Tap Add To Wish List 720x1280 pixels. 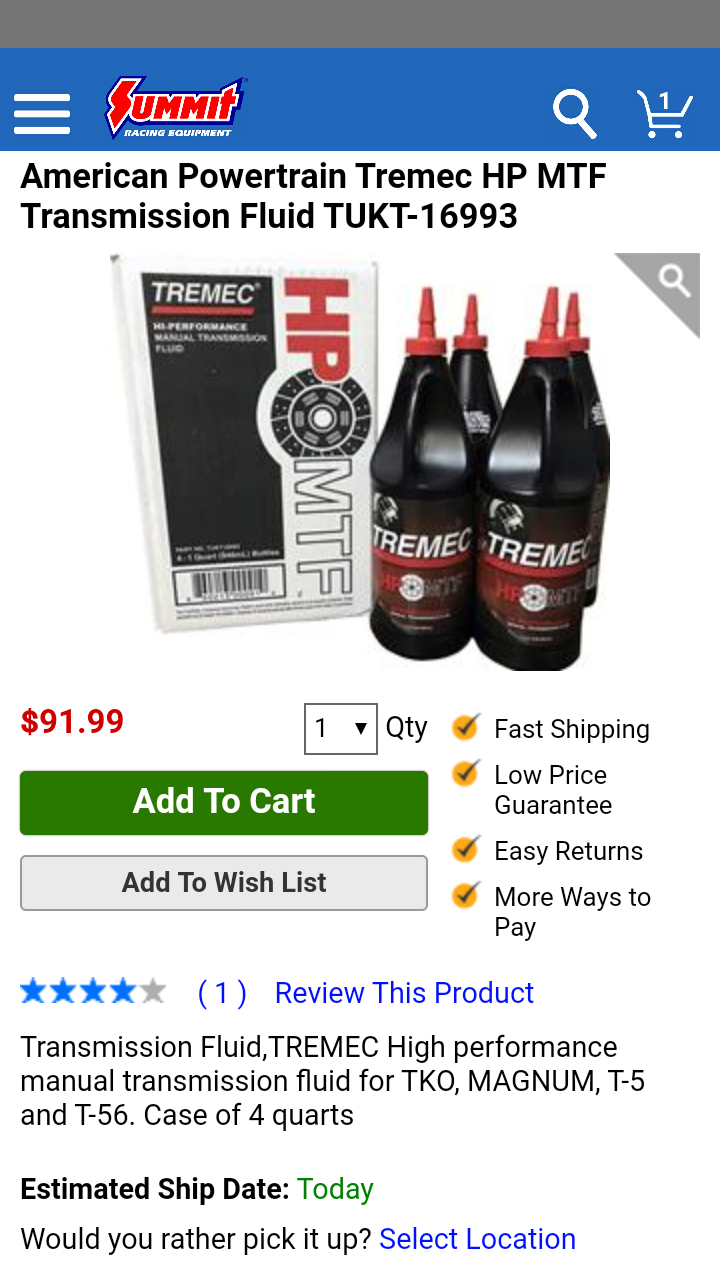[224, 883]
